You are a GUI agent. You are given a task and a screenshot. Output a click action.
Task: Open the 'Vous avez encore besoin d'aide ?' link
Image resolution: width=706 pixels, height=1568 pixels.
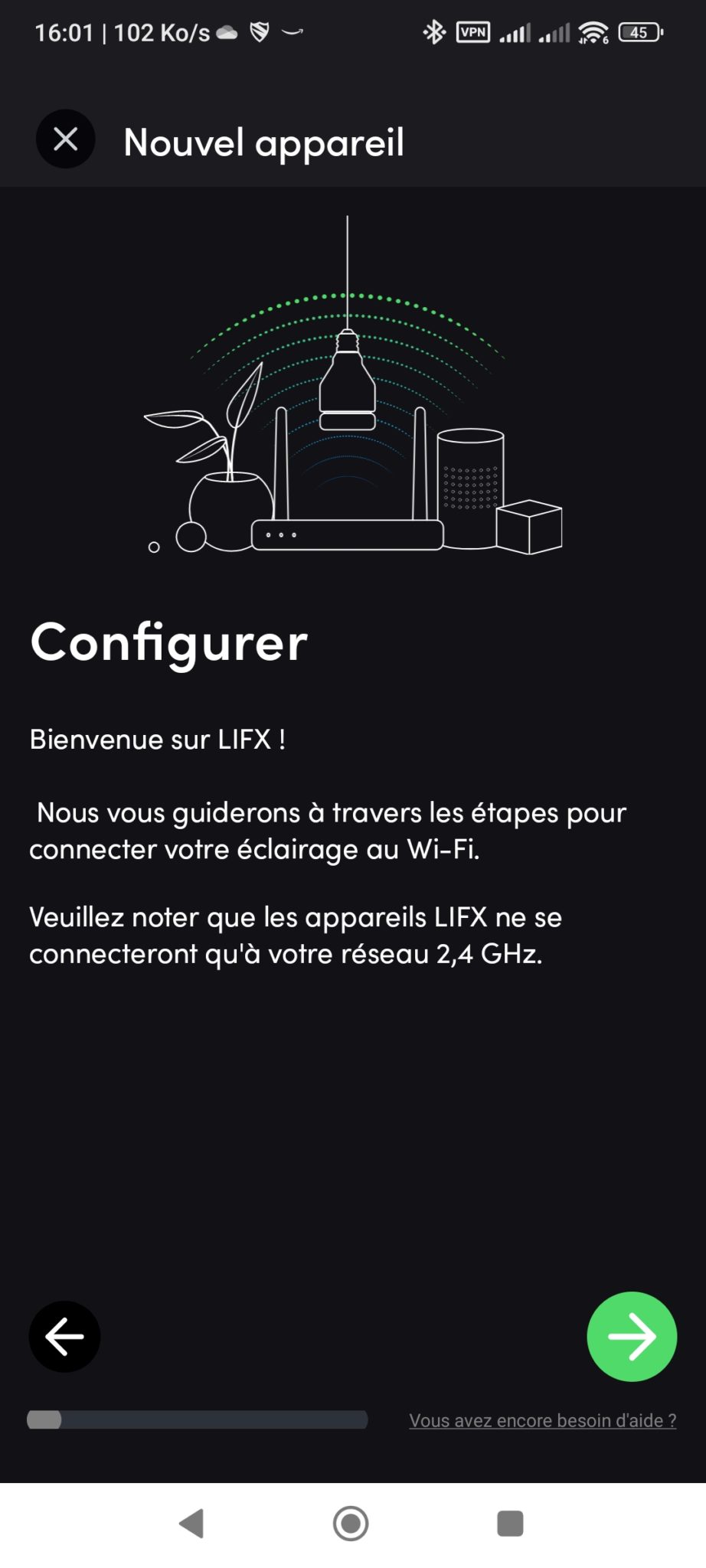[542, 1421]
